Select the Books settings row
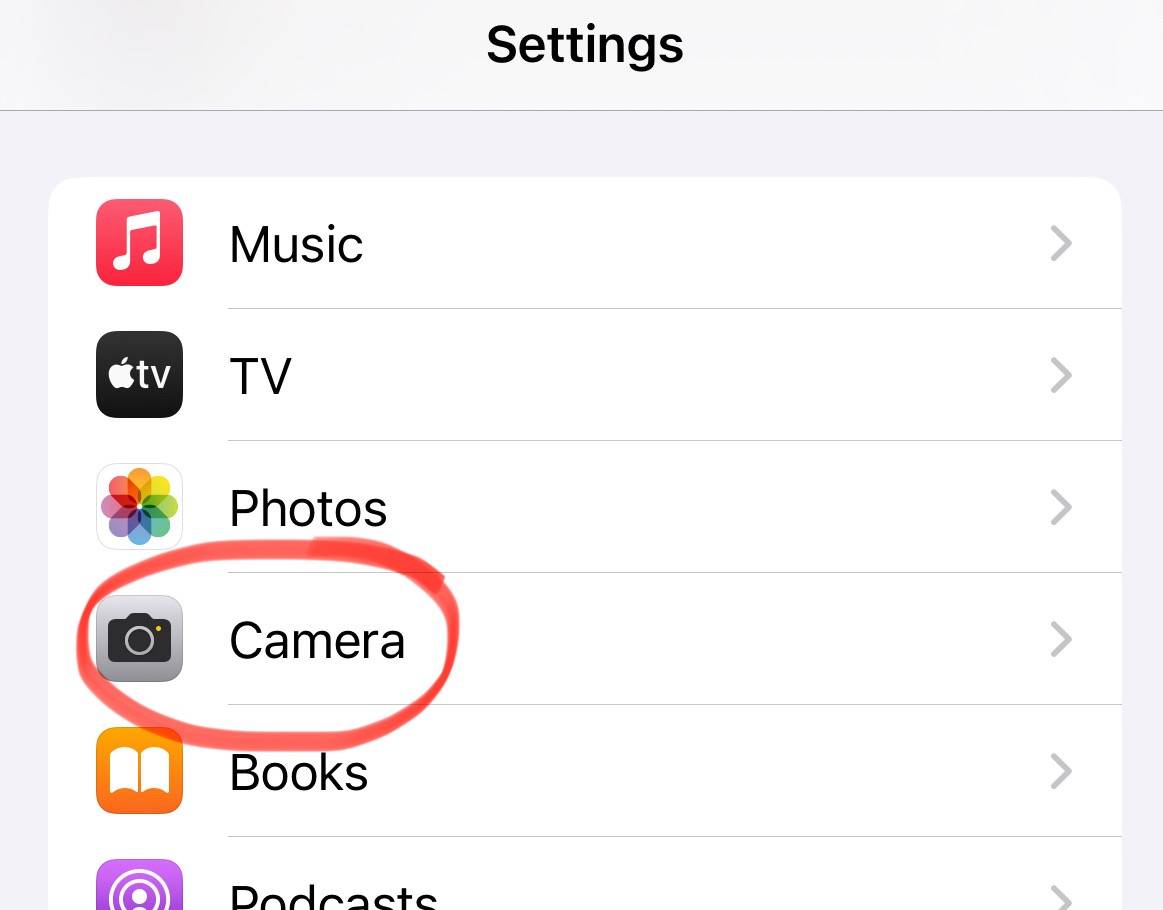1163x910 pixels. 584,771
